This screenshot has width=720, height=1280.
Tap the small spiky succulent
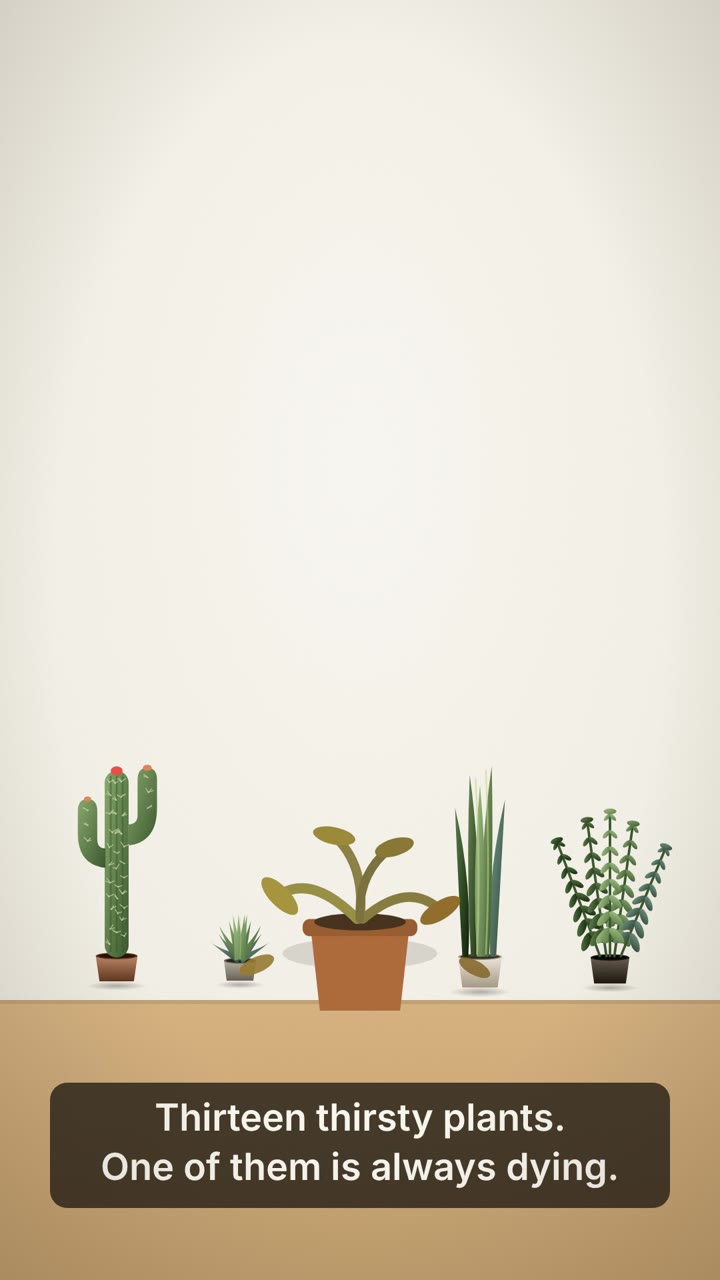pyautogui.click(x=241, y=948)
